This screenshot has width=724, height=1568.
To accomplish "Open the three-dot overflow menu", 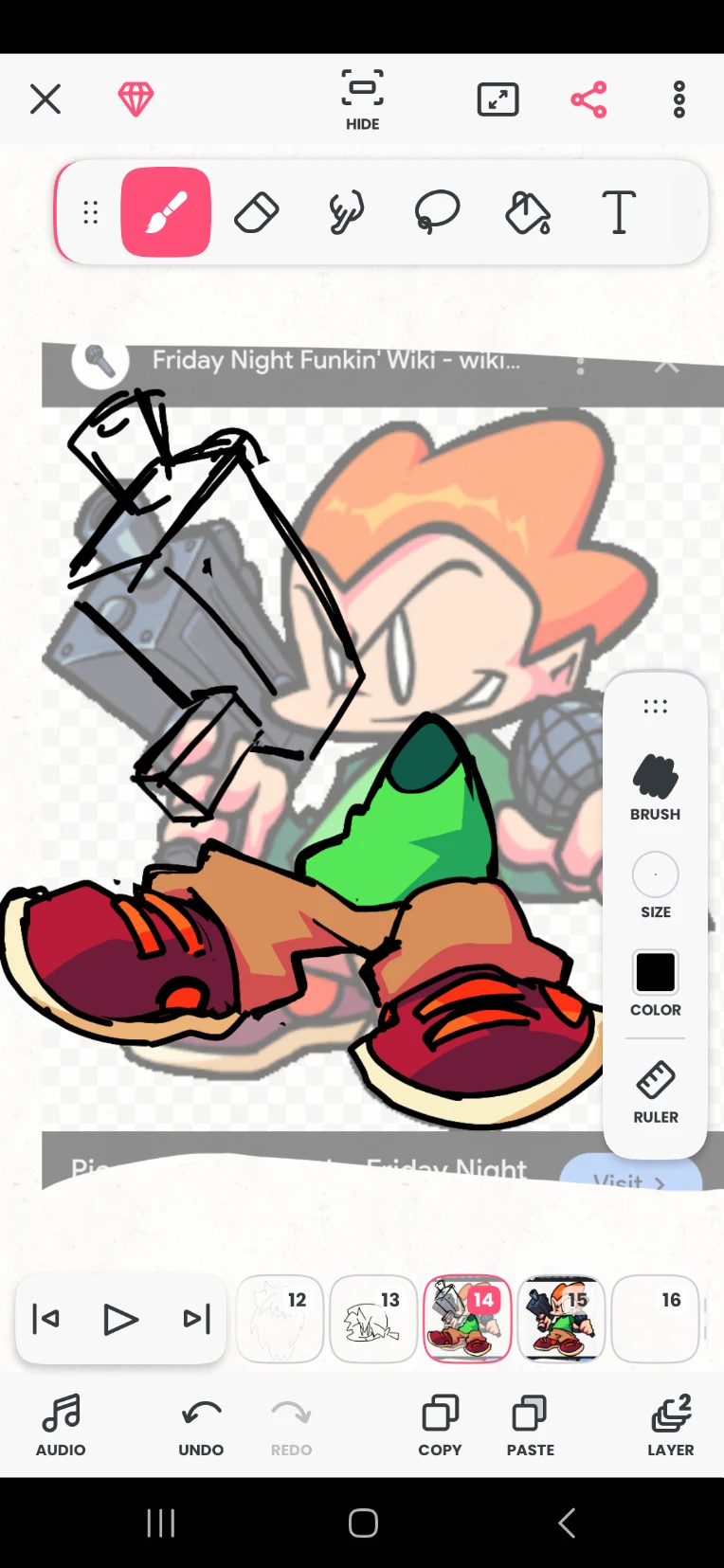I will tap(679, 99).
